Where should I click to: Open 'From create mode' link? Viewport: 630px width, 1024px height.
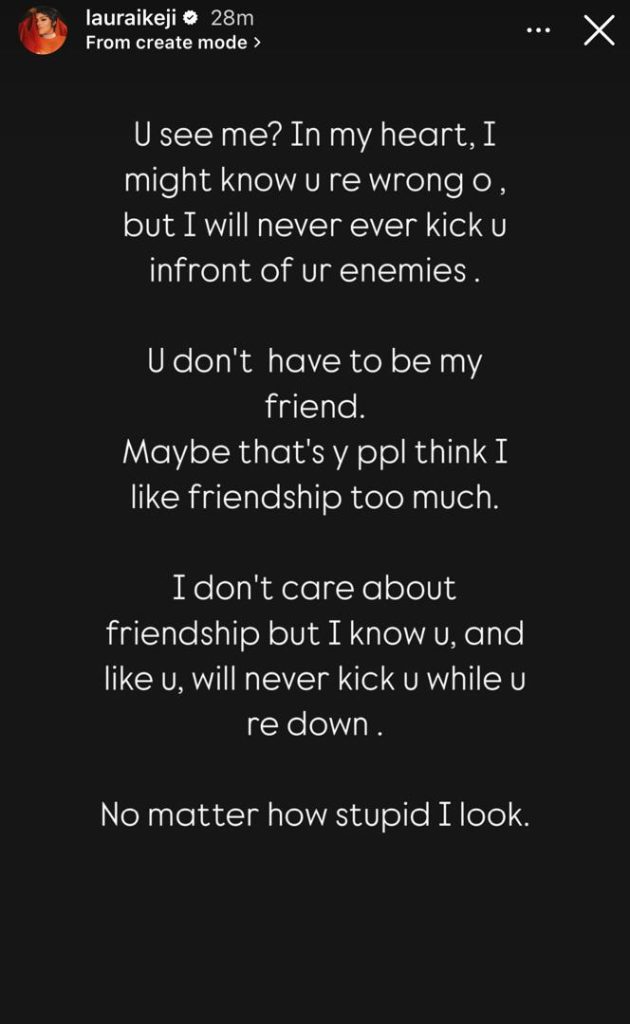173,42
